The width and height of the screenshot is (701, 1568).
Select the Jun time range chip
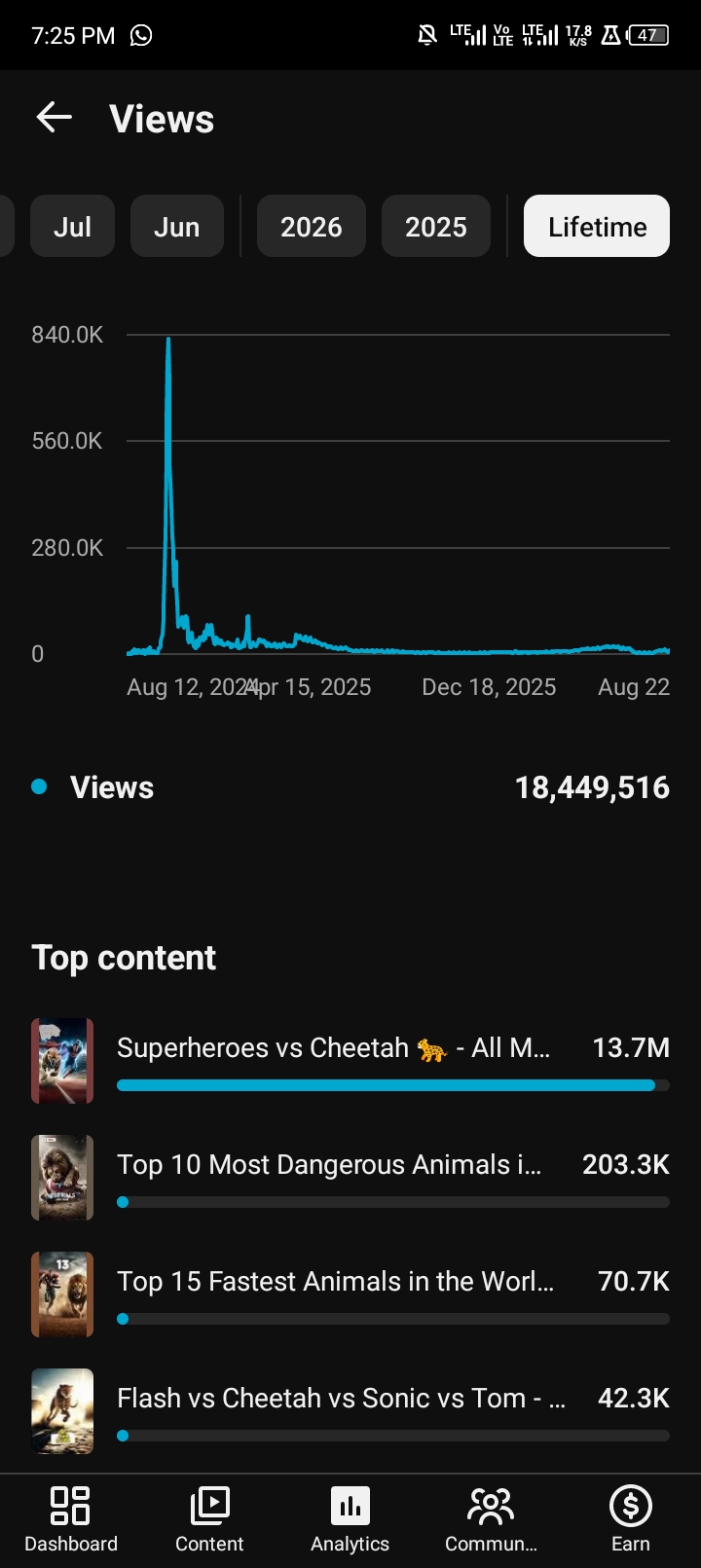pos(177,226)
